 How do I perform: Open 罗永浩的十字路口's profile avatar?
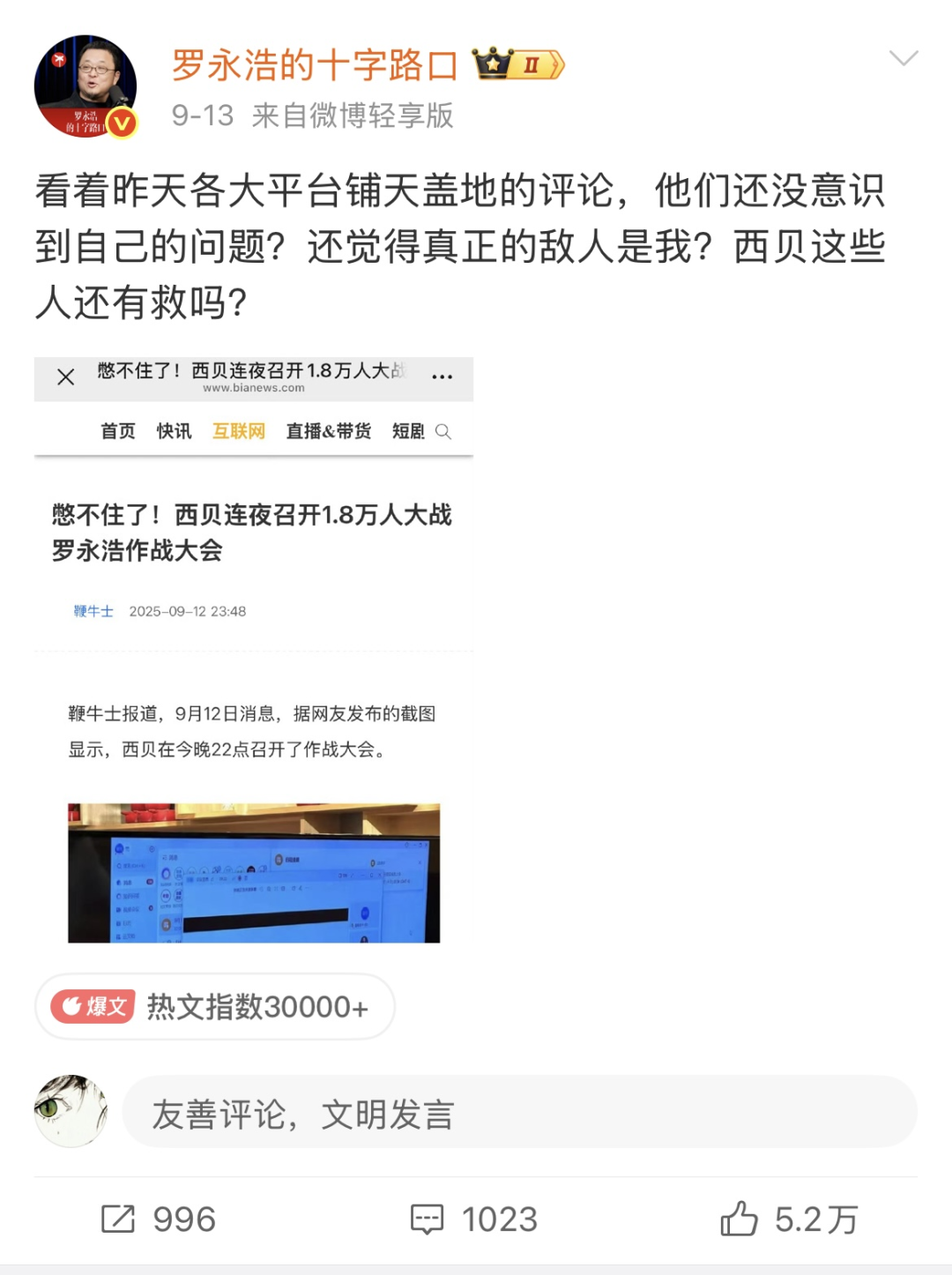tap(85, 86)
